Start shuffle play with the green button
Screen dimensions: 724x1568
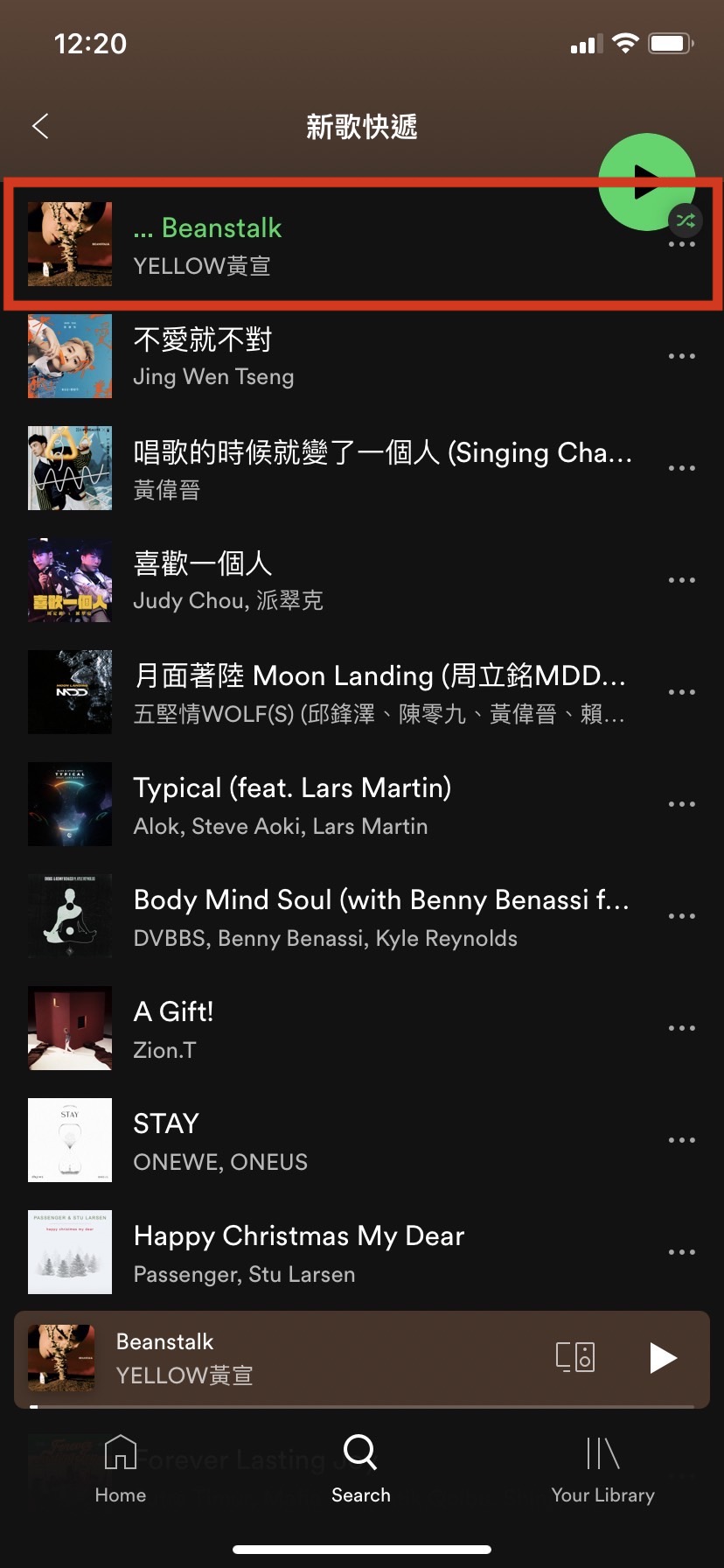646,181
